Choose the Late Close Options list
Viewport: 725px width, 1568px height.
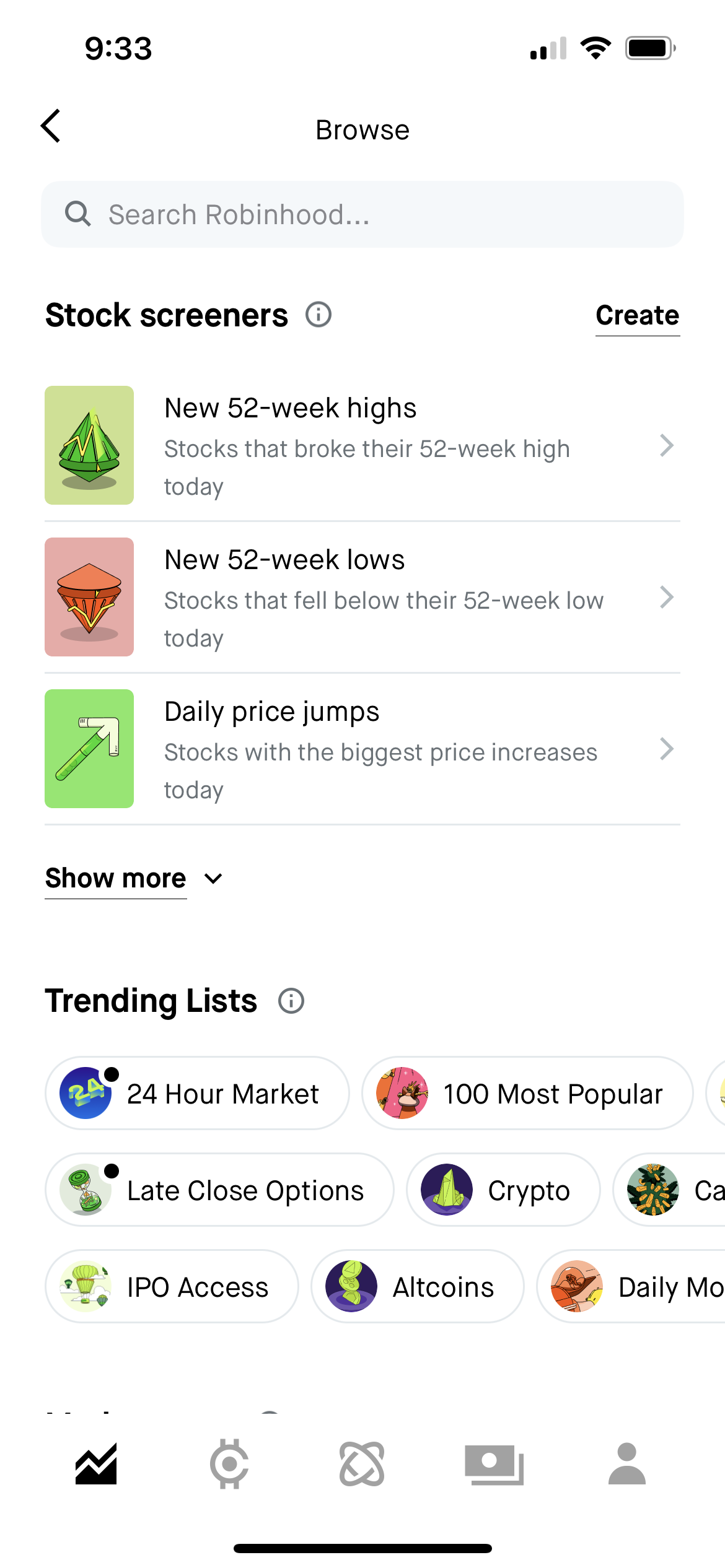219,1190
